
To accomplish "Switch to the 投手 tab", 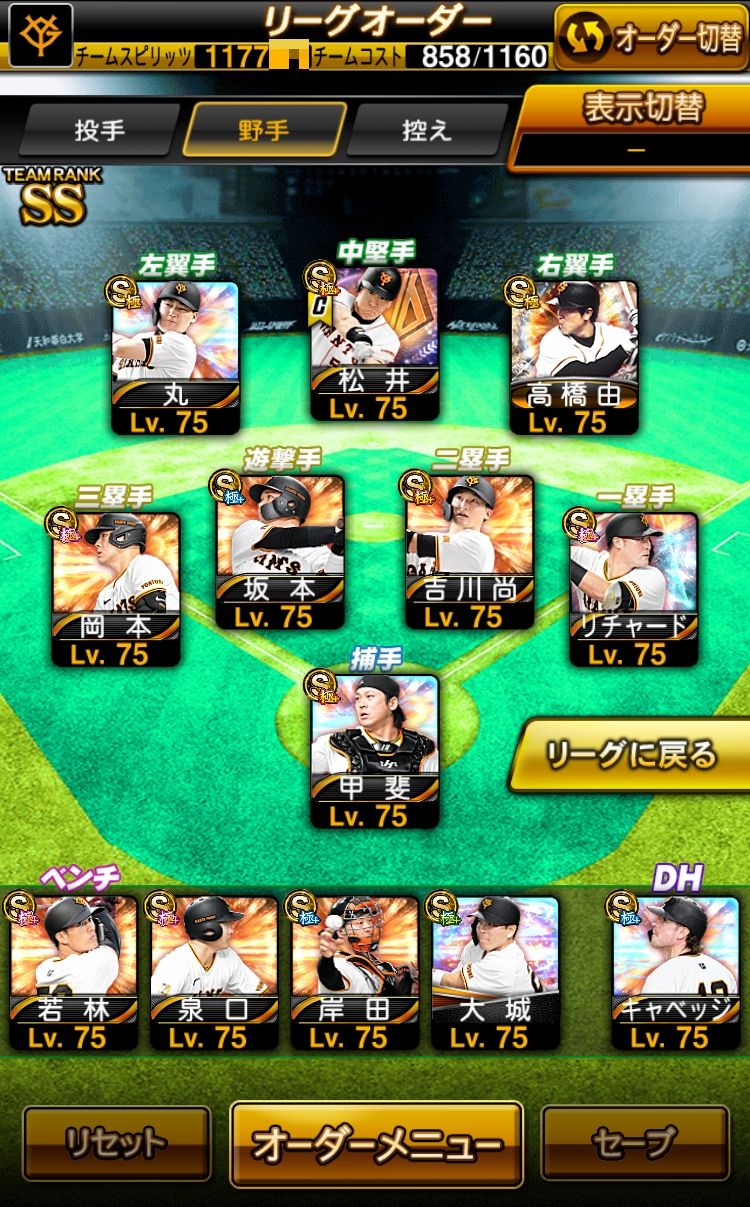I will 98,130.
